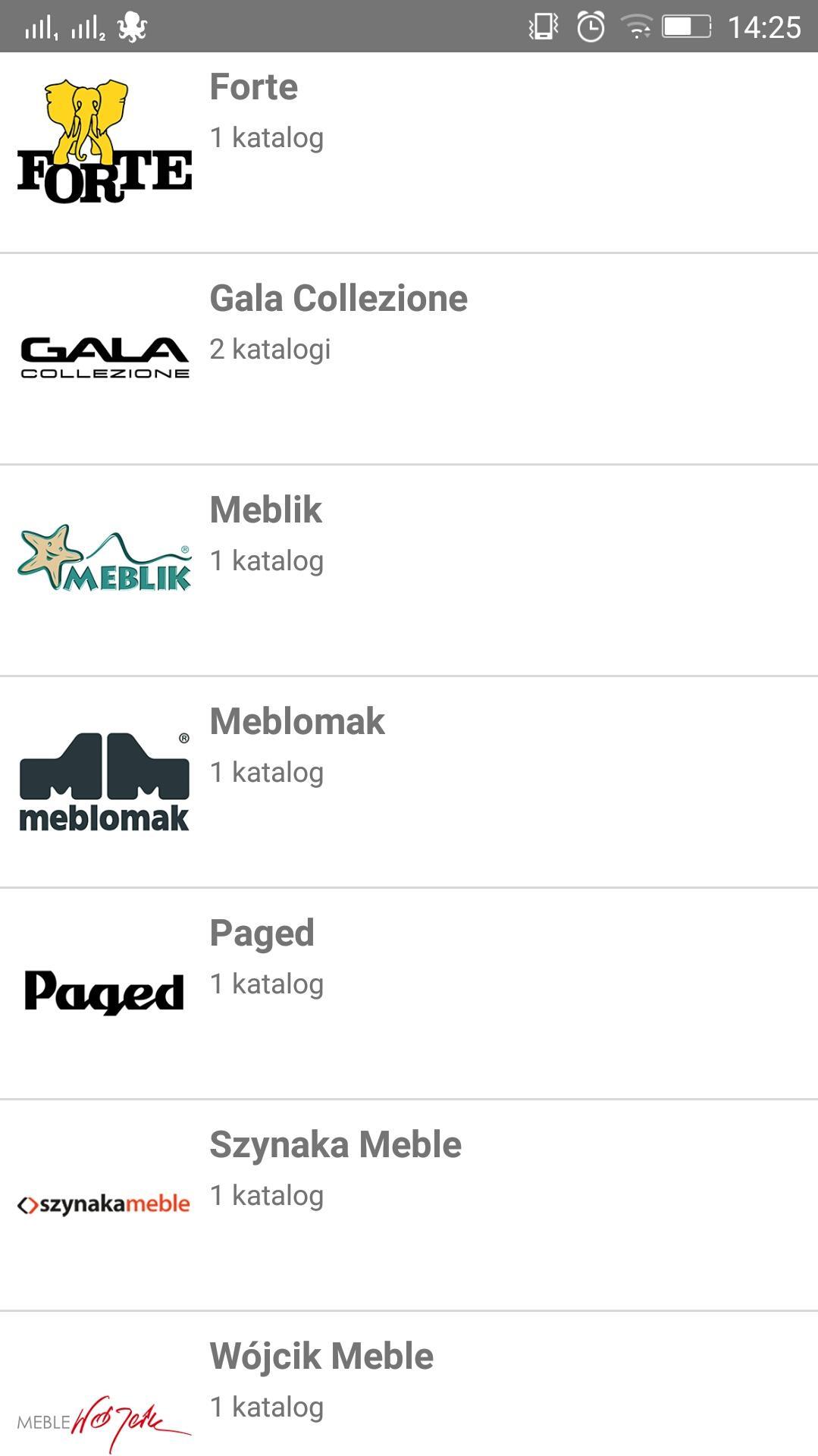View the Meblomak catalog
The image size is (818, 1456).
tap(409, 782)
